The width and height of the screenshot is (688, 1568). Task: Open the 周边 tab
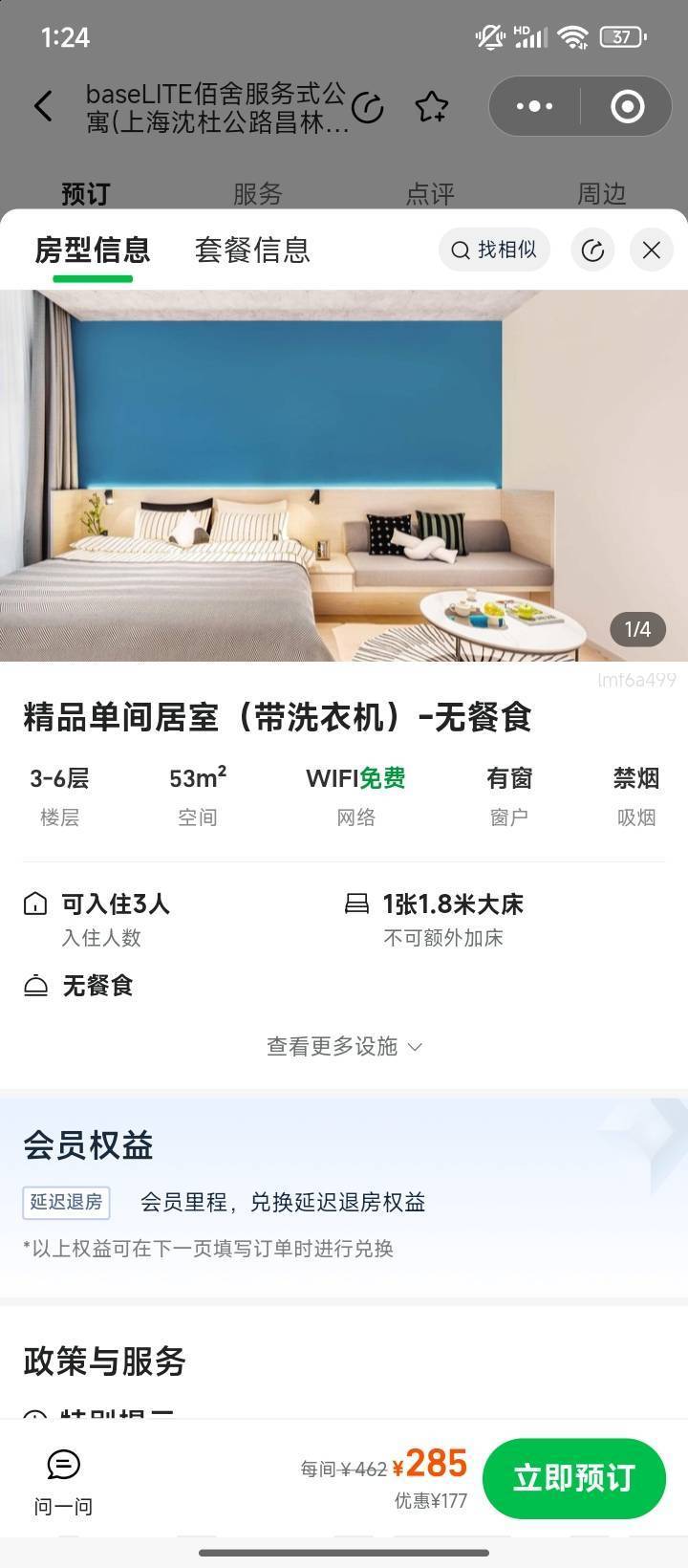(602, 193)
